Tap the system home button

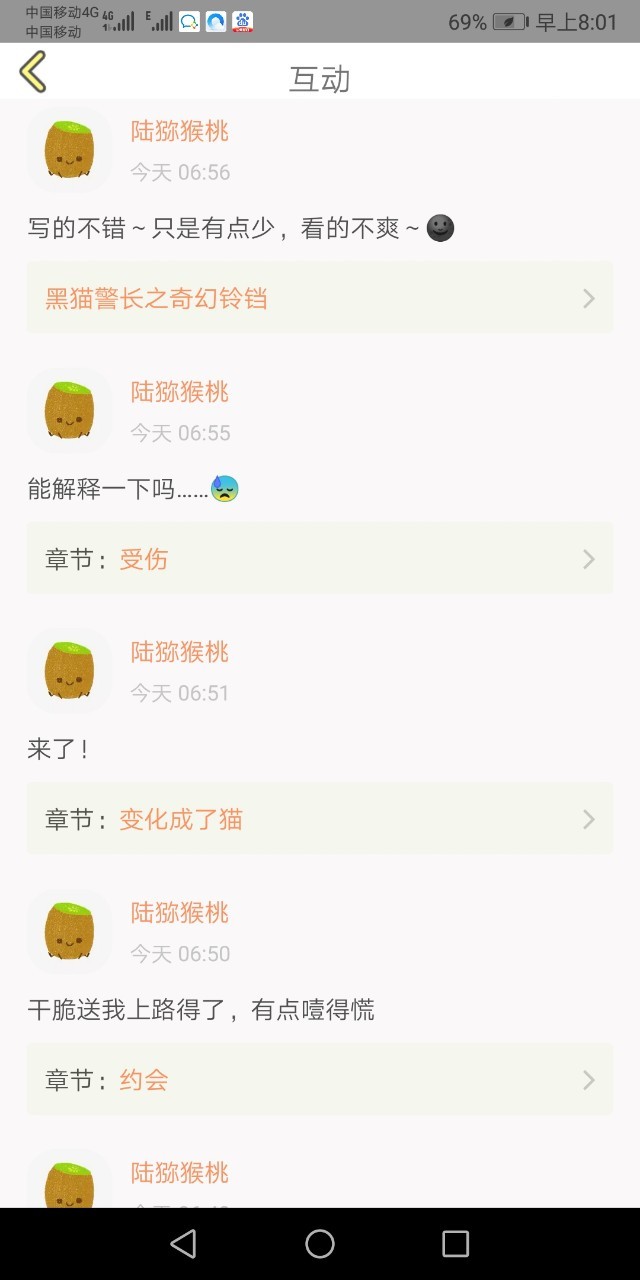tap(320, 1243)
